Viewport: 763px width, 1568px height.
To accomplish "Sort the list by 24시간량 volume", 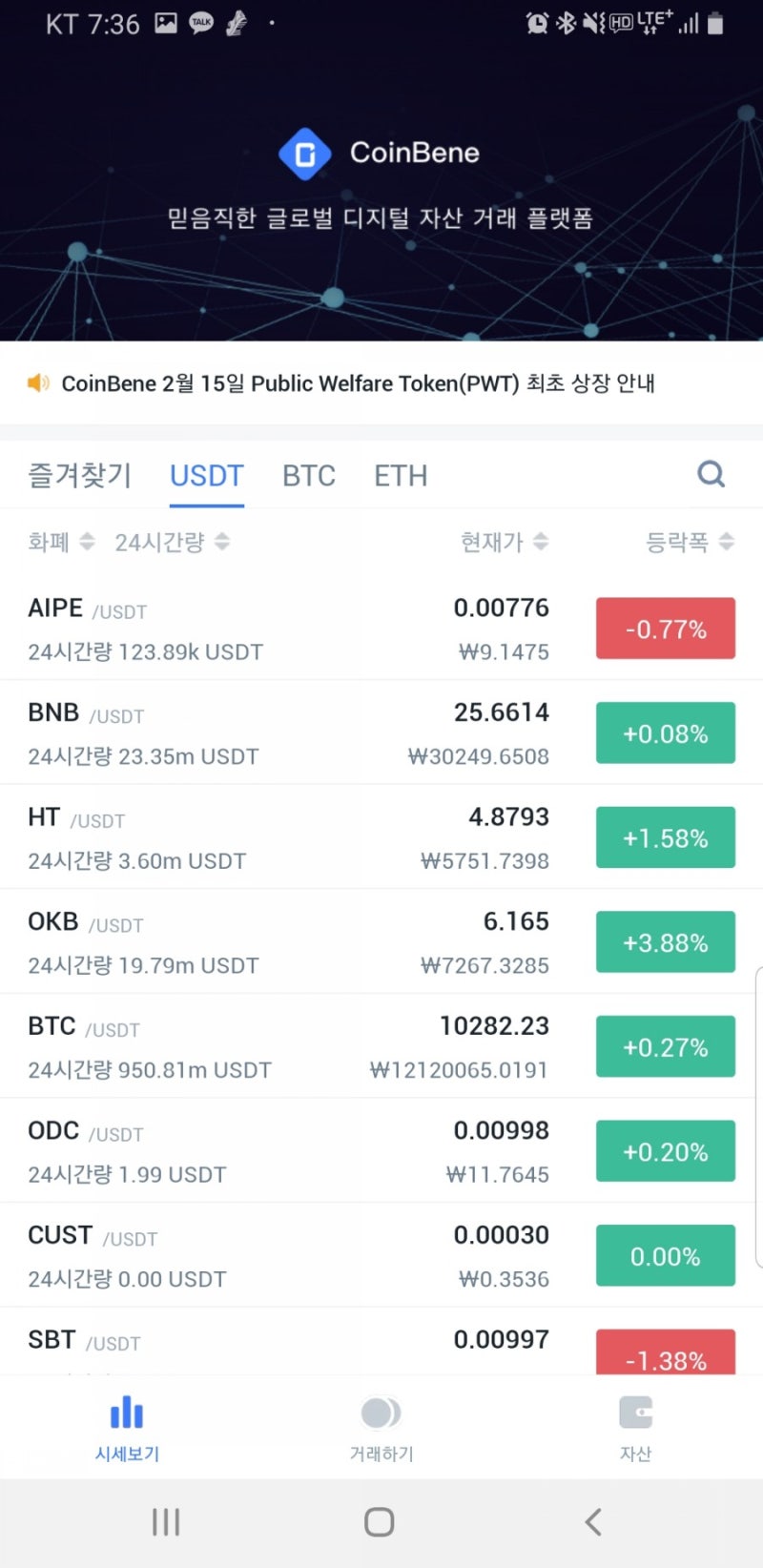I will [172, 542].
